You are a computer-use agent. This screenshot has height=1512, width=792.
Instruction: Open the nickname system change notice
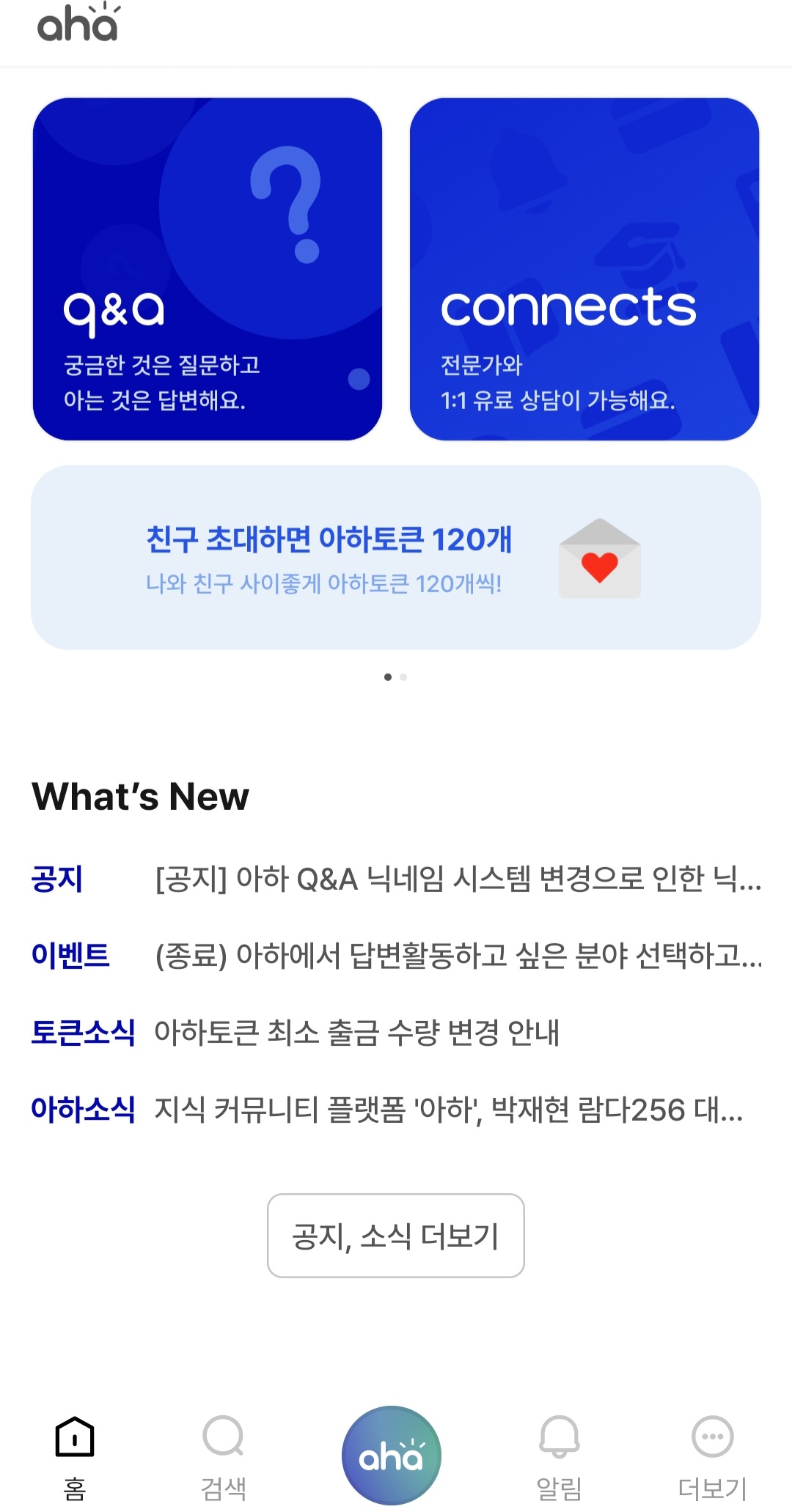(x=458, y=883)
